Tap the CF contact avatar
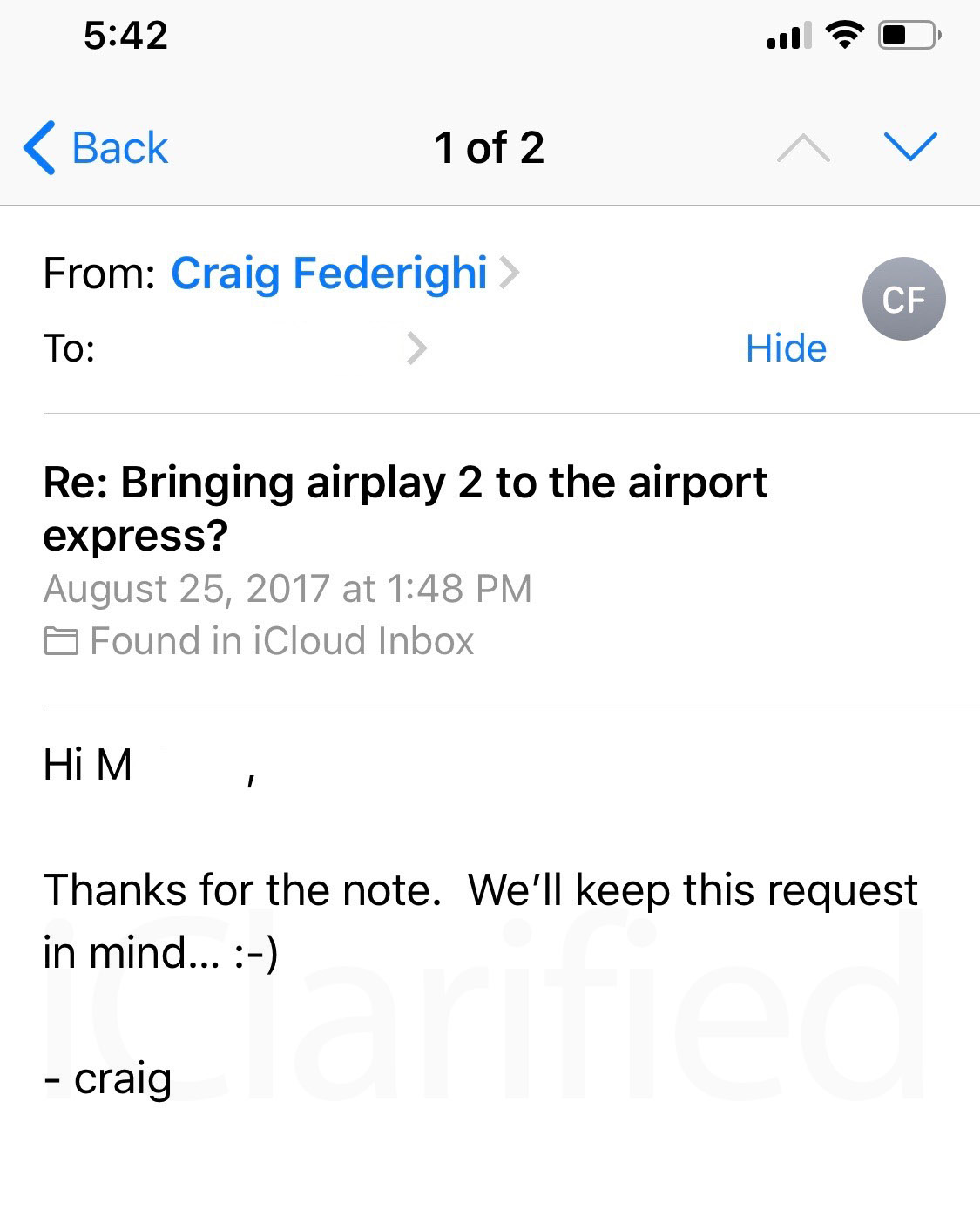This screenshot has width=980, height=1230. coord(903,299)
